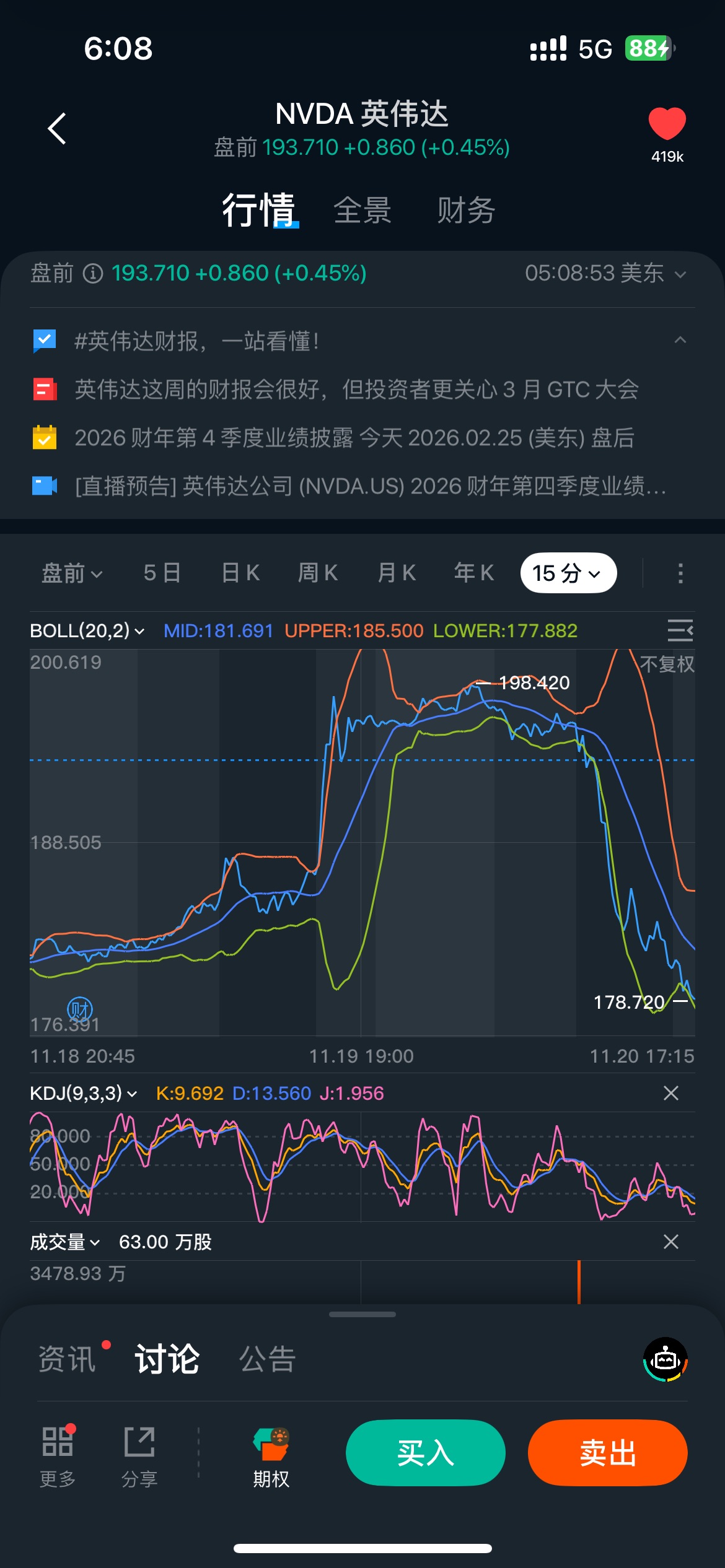725x1568 pixels.
Task: Open the 2026 财年第 4 季度业绩披露 event
Action: coord(354,438)
